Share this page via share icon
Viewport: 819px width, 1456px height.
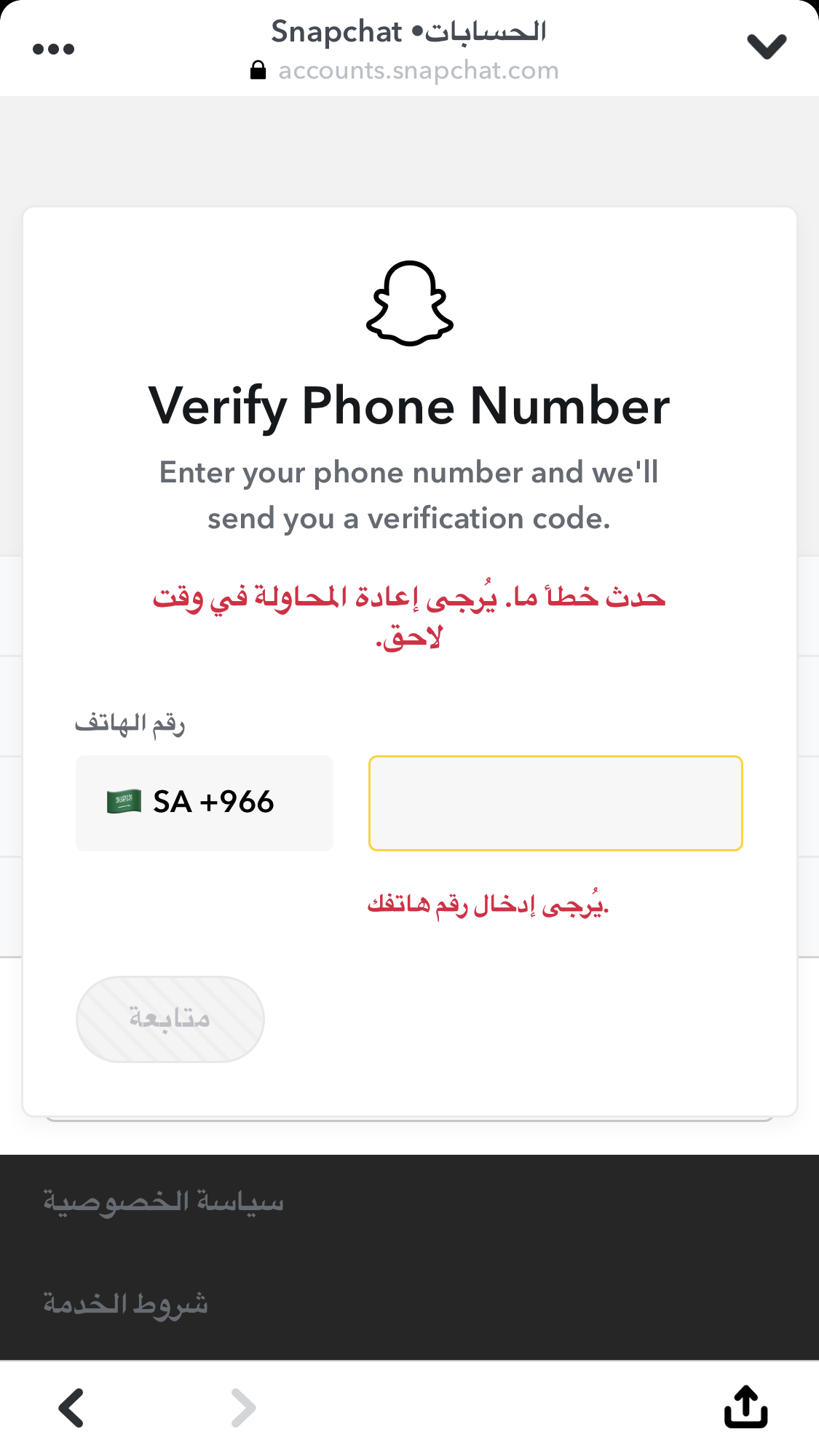[x=745, y=1407]
